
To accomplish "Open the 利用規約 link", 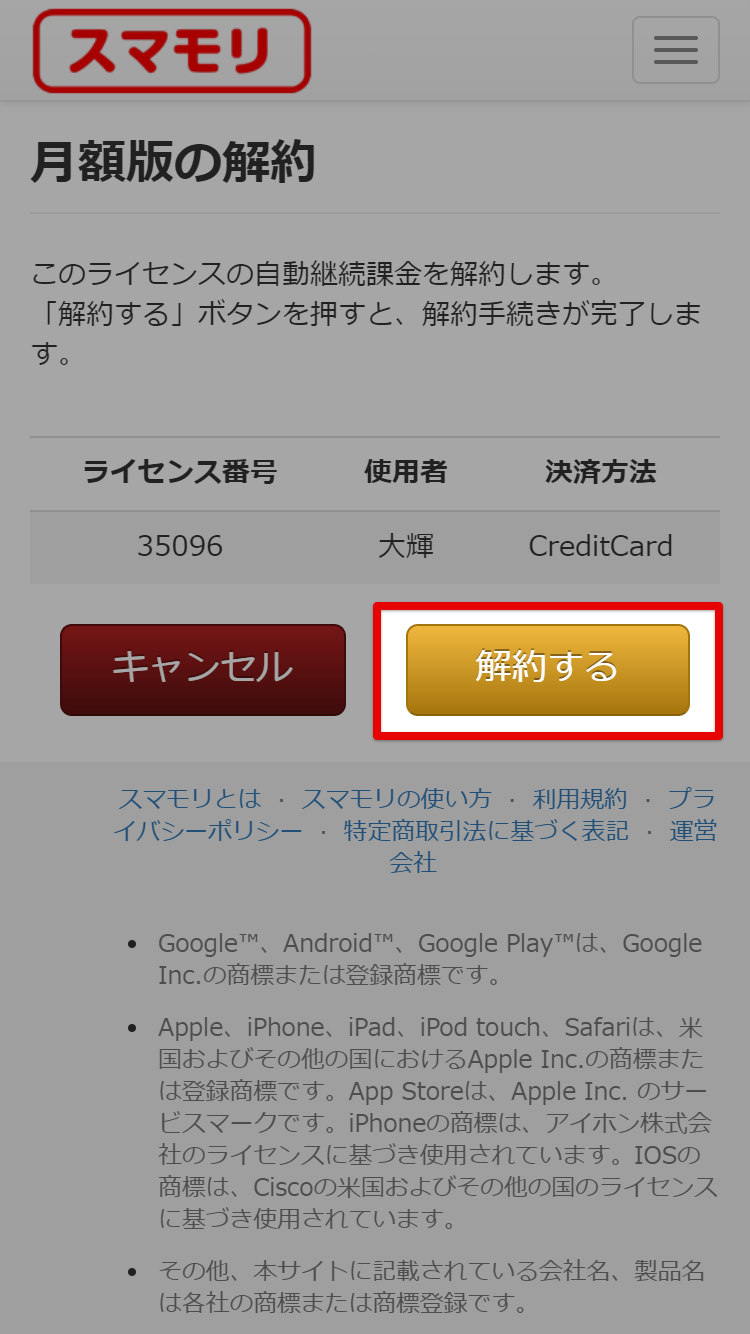I will coord(580,798).
